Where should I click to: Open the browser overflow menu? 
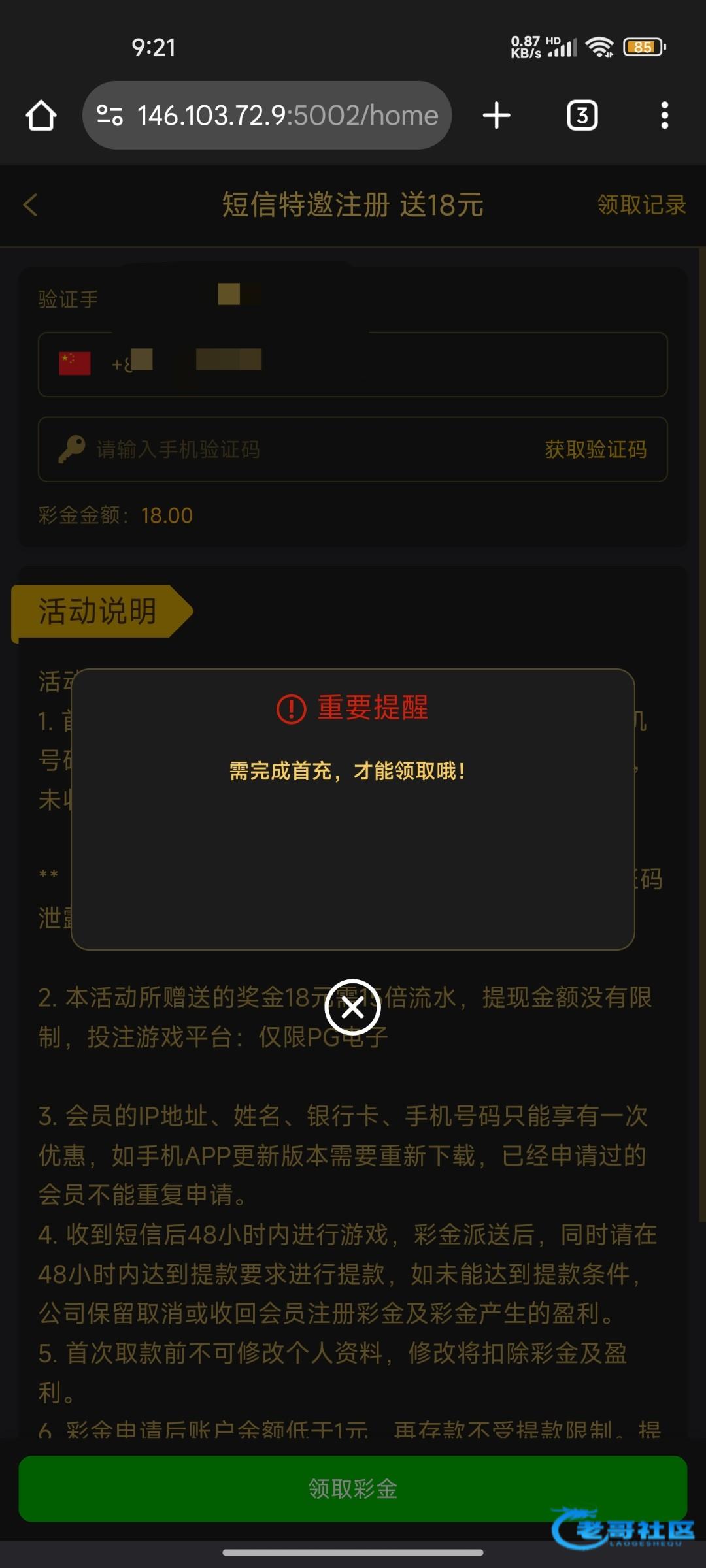tap(664, 116)
